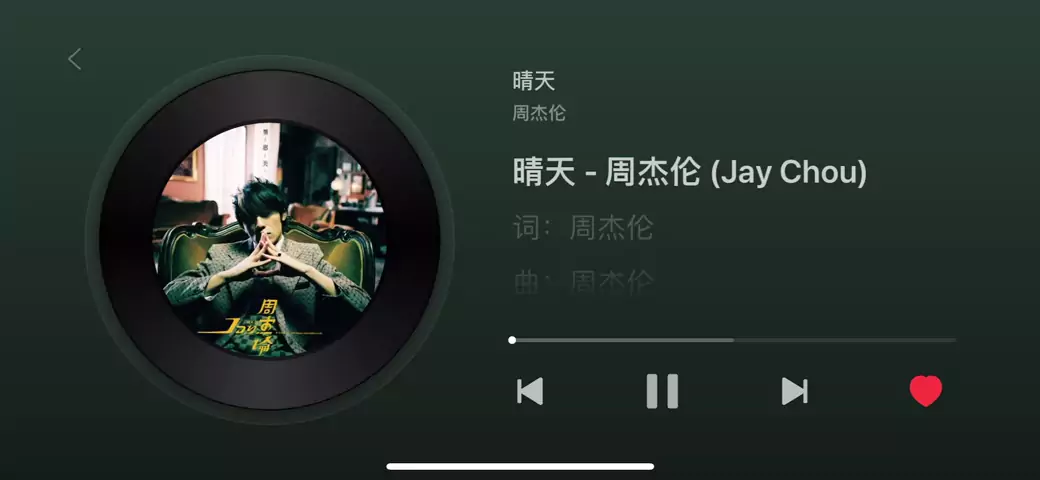Return to the previous track
Image resolution: width=1040 pixels, height=480 pixels.
(530, 391)
